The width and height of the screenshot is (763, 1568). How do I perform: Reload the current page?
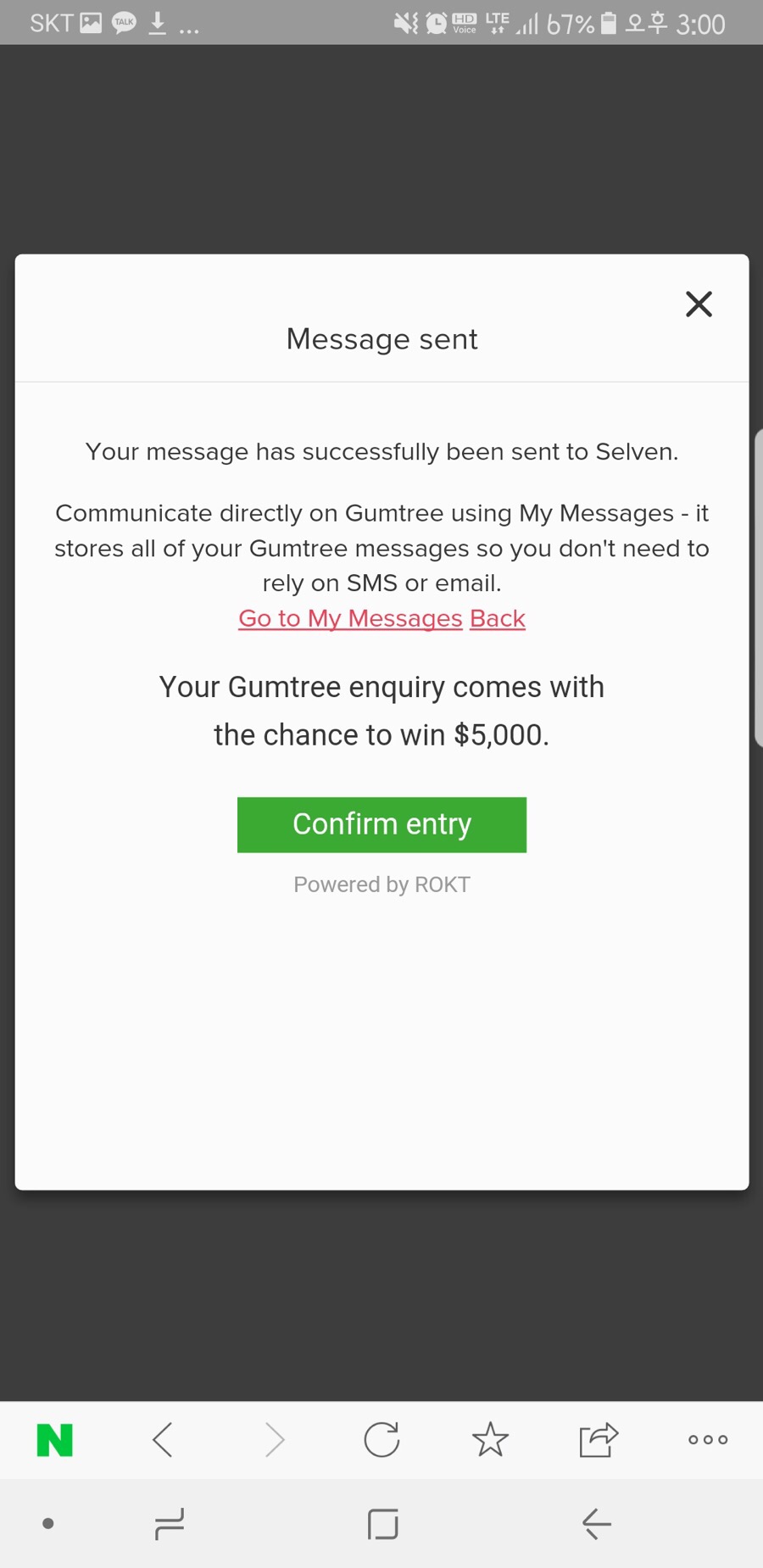381,1440
